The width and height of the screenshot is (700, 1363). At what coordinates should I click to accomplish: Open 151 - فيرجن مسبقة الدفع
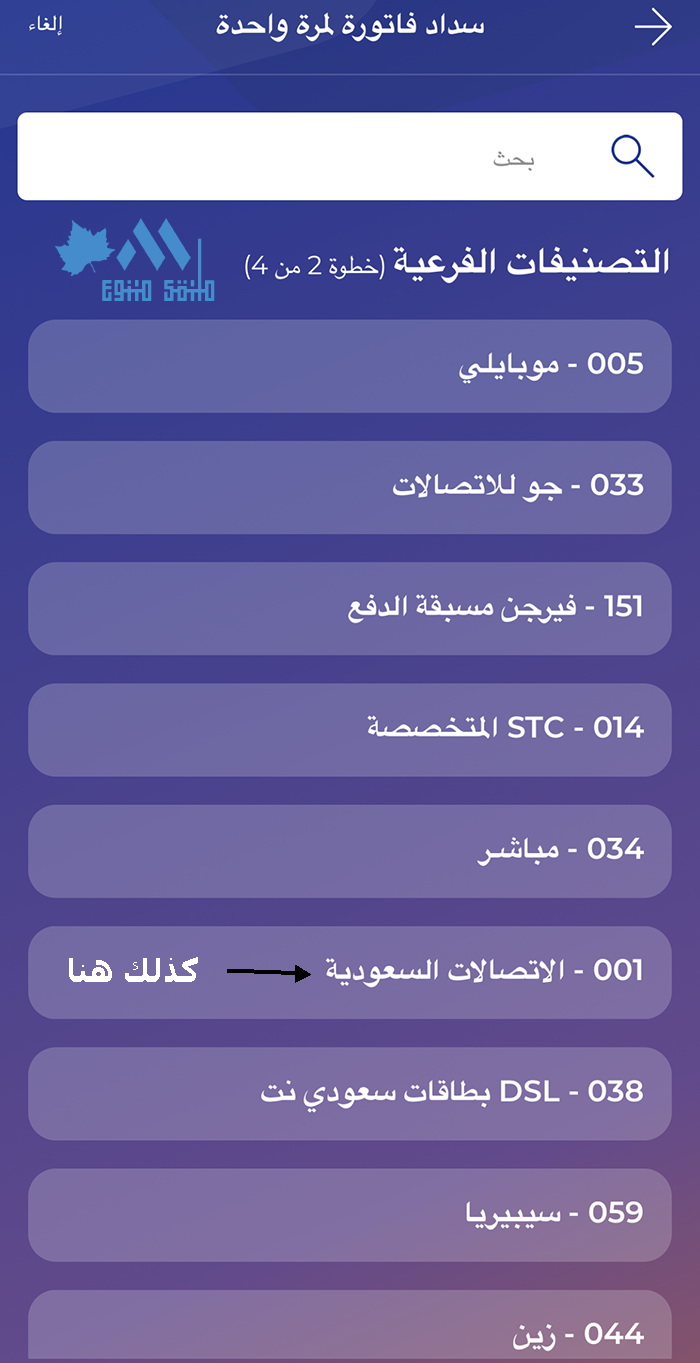tap(349, 608)
